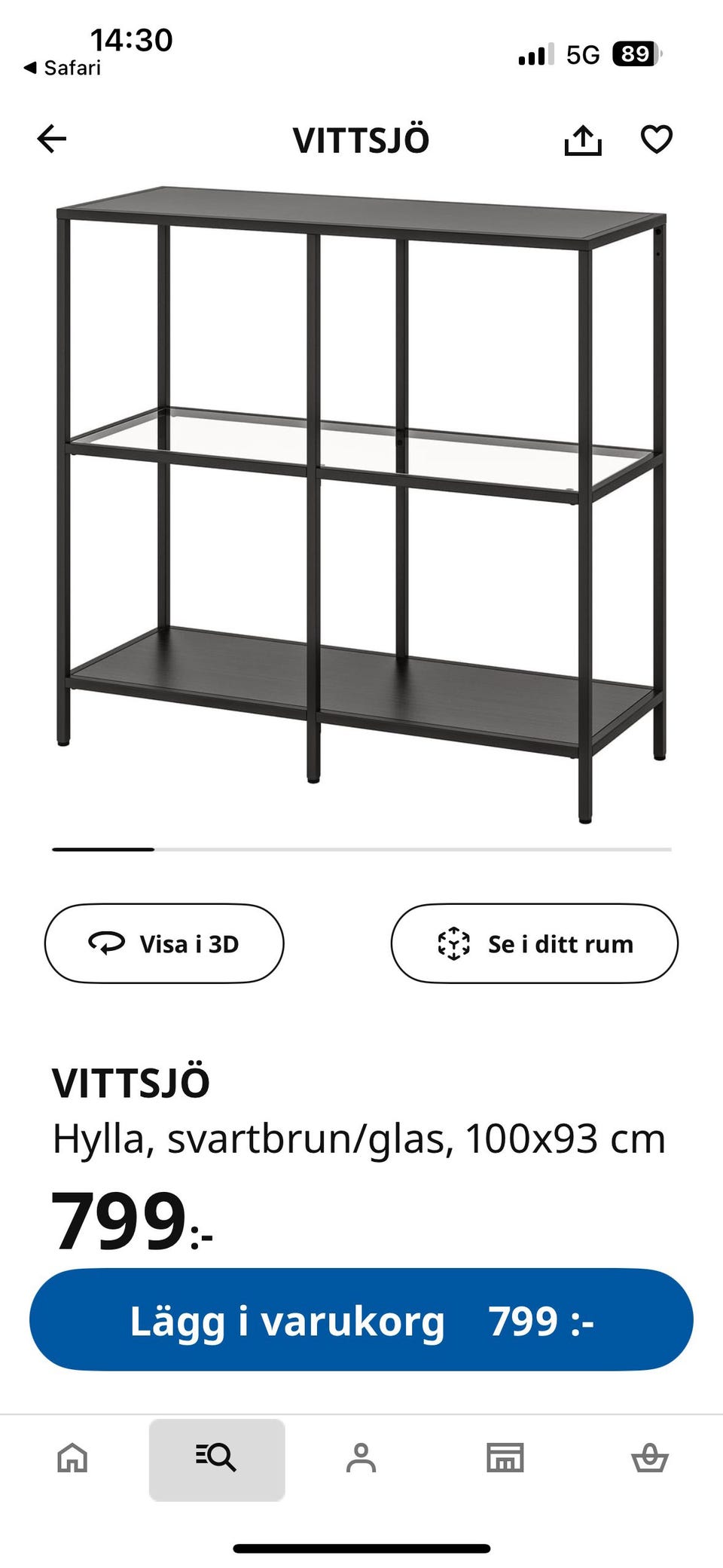The image size is (723, 1568).
Task: Go back from the VITTSJÖ product page
Action: pos(52,139)
